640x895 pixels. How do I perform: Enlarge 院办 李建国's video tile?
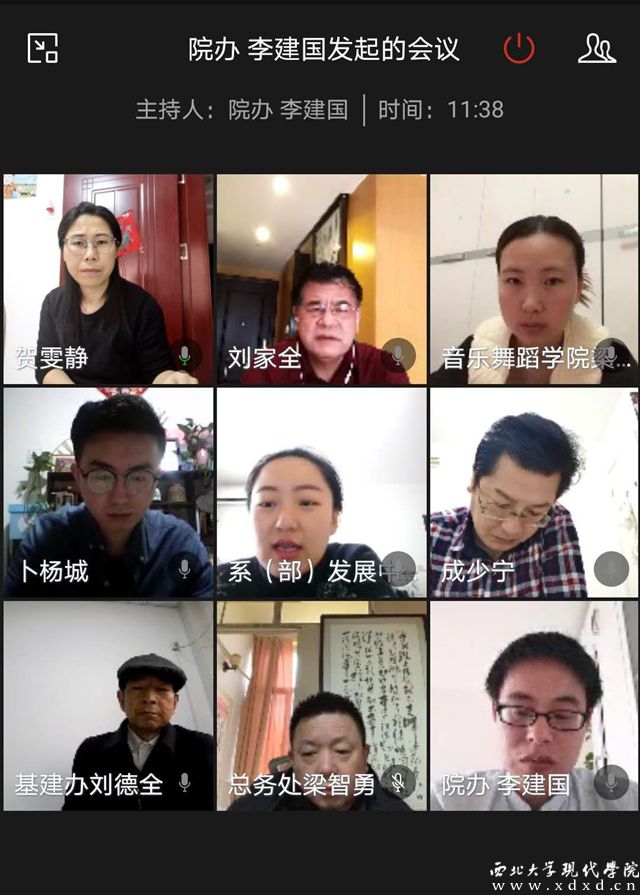[x=534, y=705]
